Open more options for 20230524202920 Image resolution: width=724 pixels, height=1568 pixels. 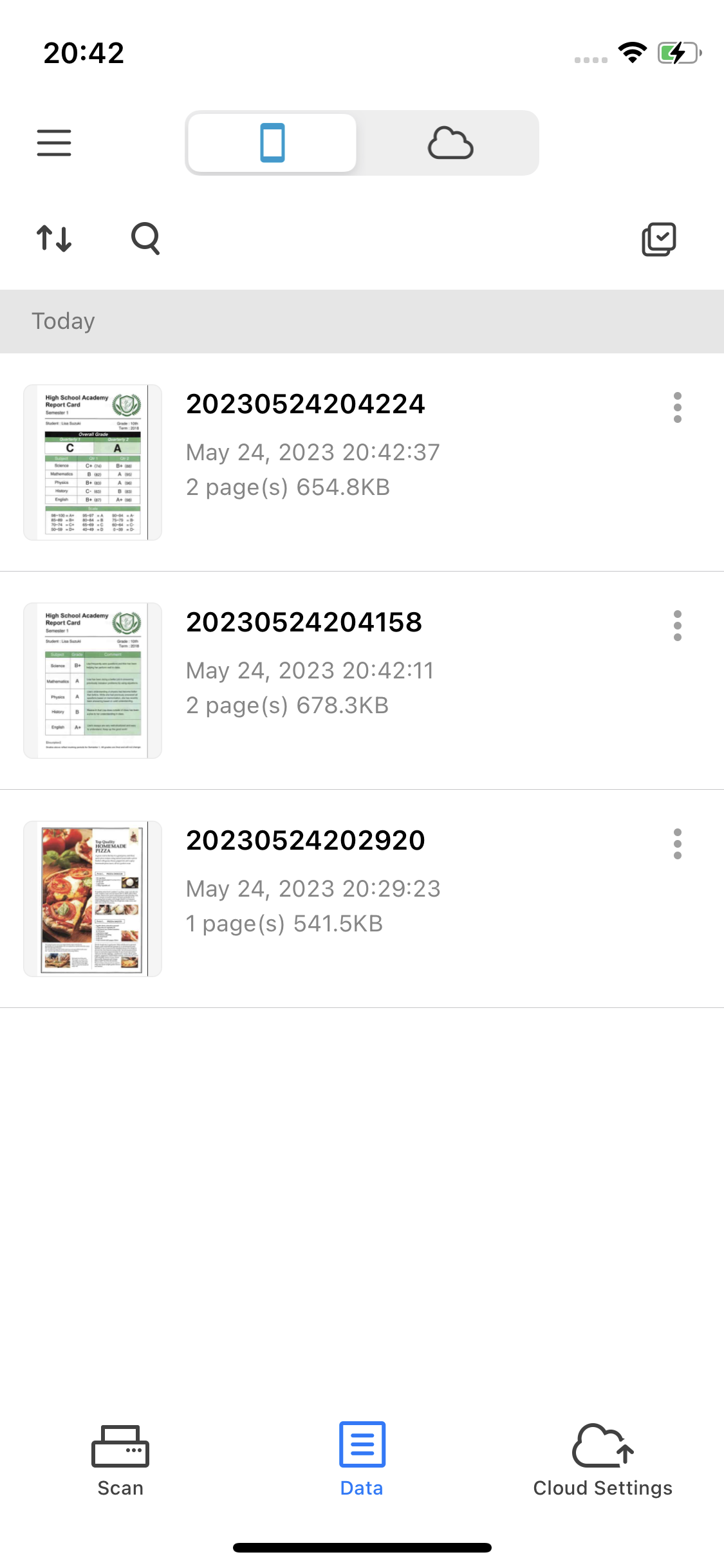(x=677, y=844)
